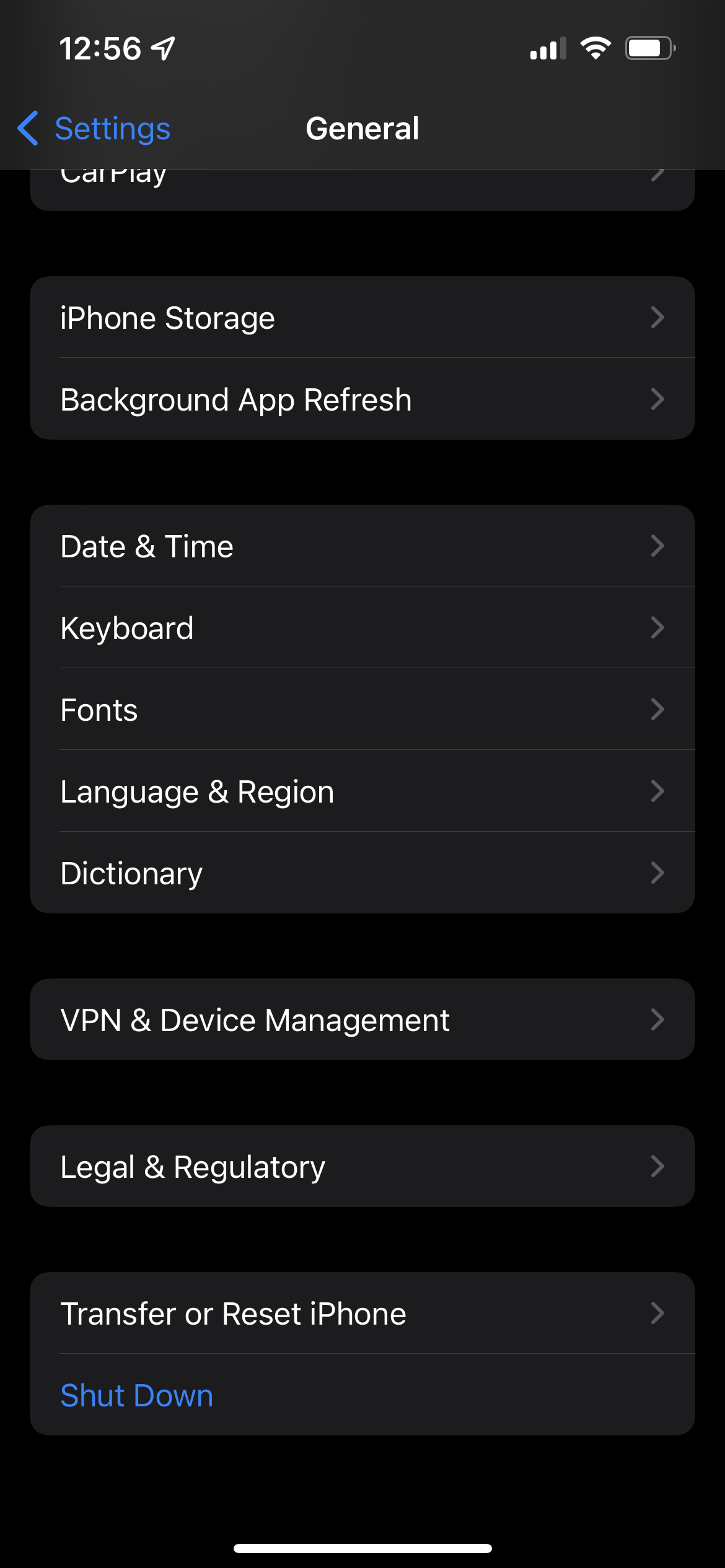Open Dictionary settings
This screenshot has width=725, height=1568.
[x=362, y=873]
